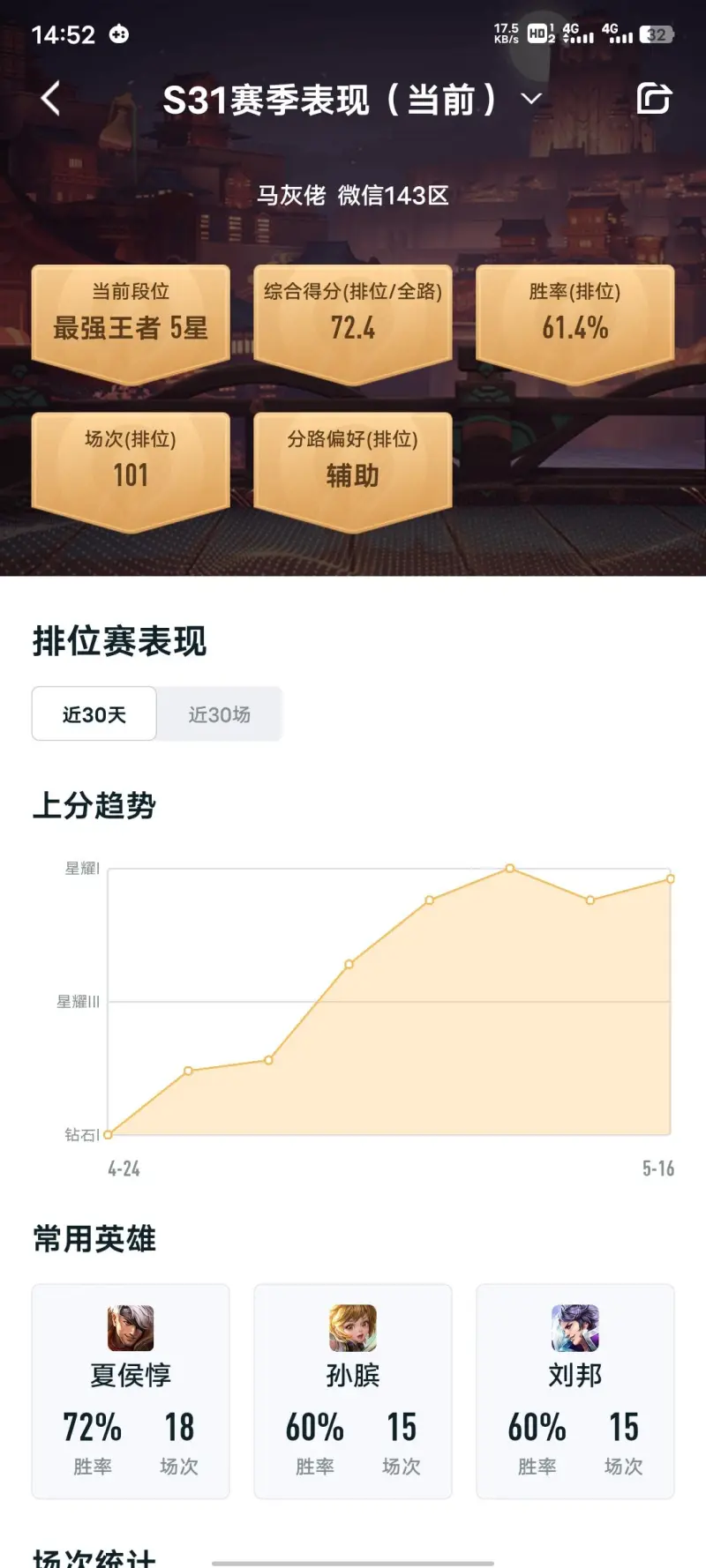Expand the S31赛季表现 season dropdown
This screenshot has height=1568, width=706.
point(530,99)
